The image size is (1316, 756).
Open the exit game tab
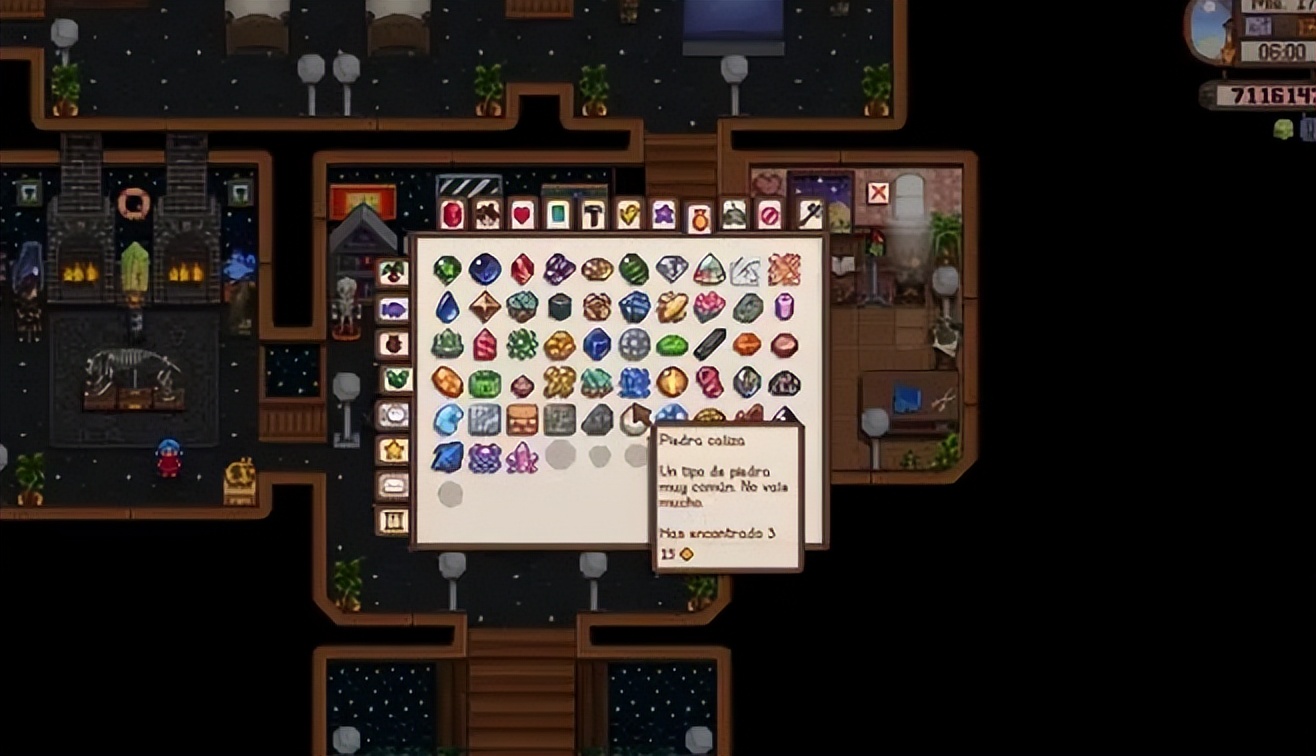click(768, 214)
